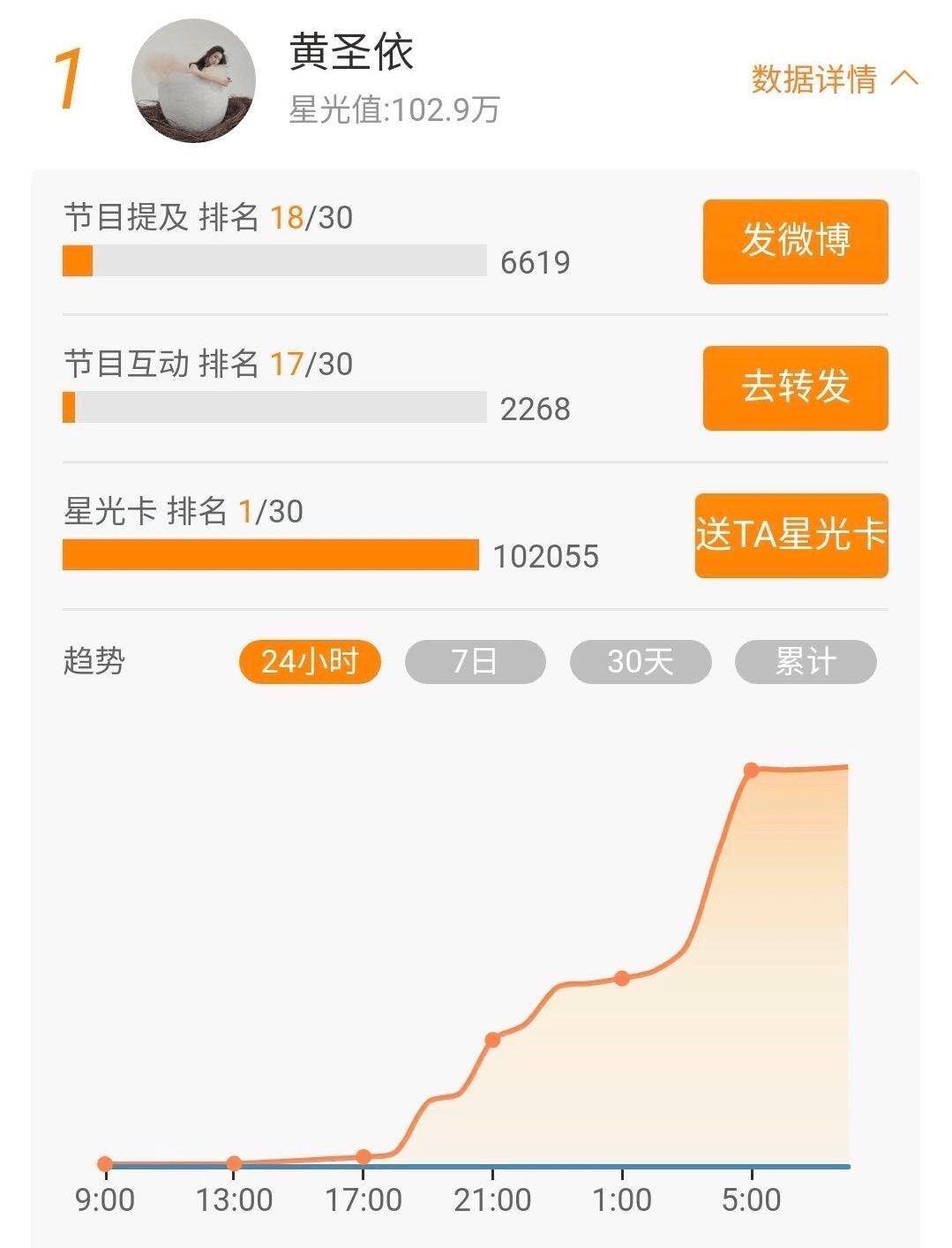Click the peak data point near 5:00
Viewport: 952px width, 1248px height.
[751, 771]
